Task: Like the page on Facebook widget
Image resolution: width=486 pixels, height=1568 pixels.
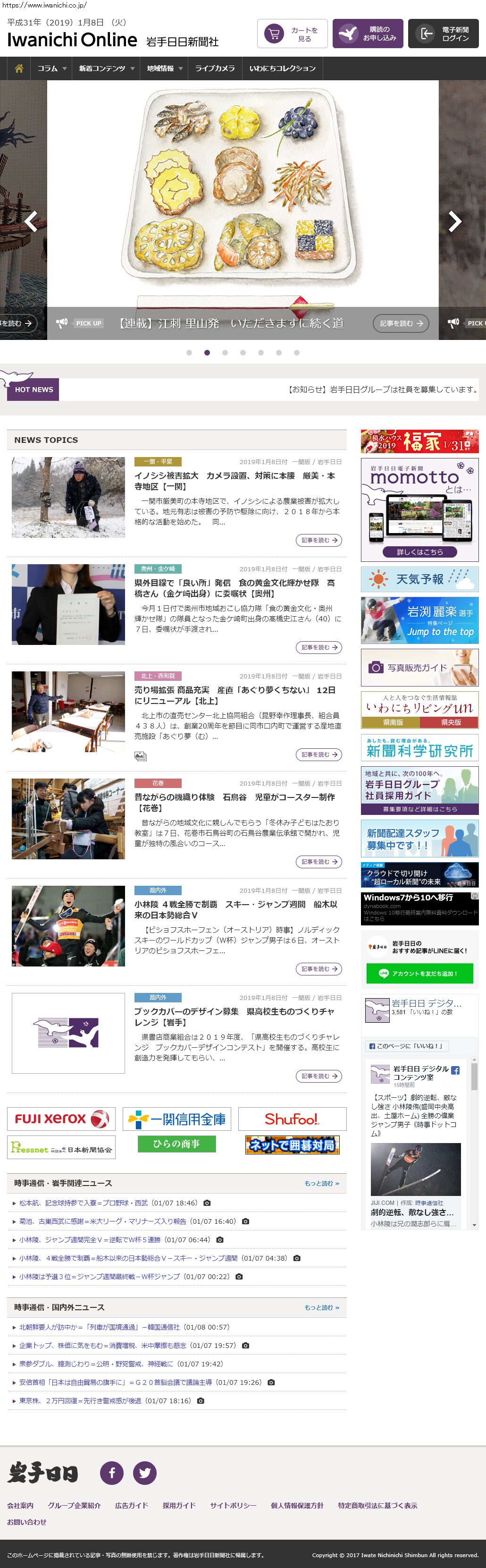Action: pyautogui.click(x=408, y=1046)
